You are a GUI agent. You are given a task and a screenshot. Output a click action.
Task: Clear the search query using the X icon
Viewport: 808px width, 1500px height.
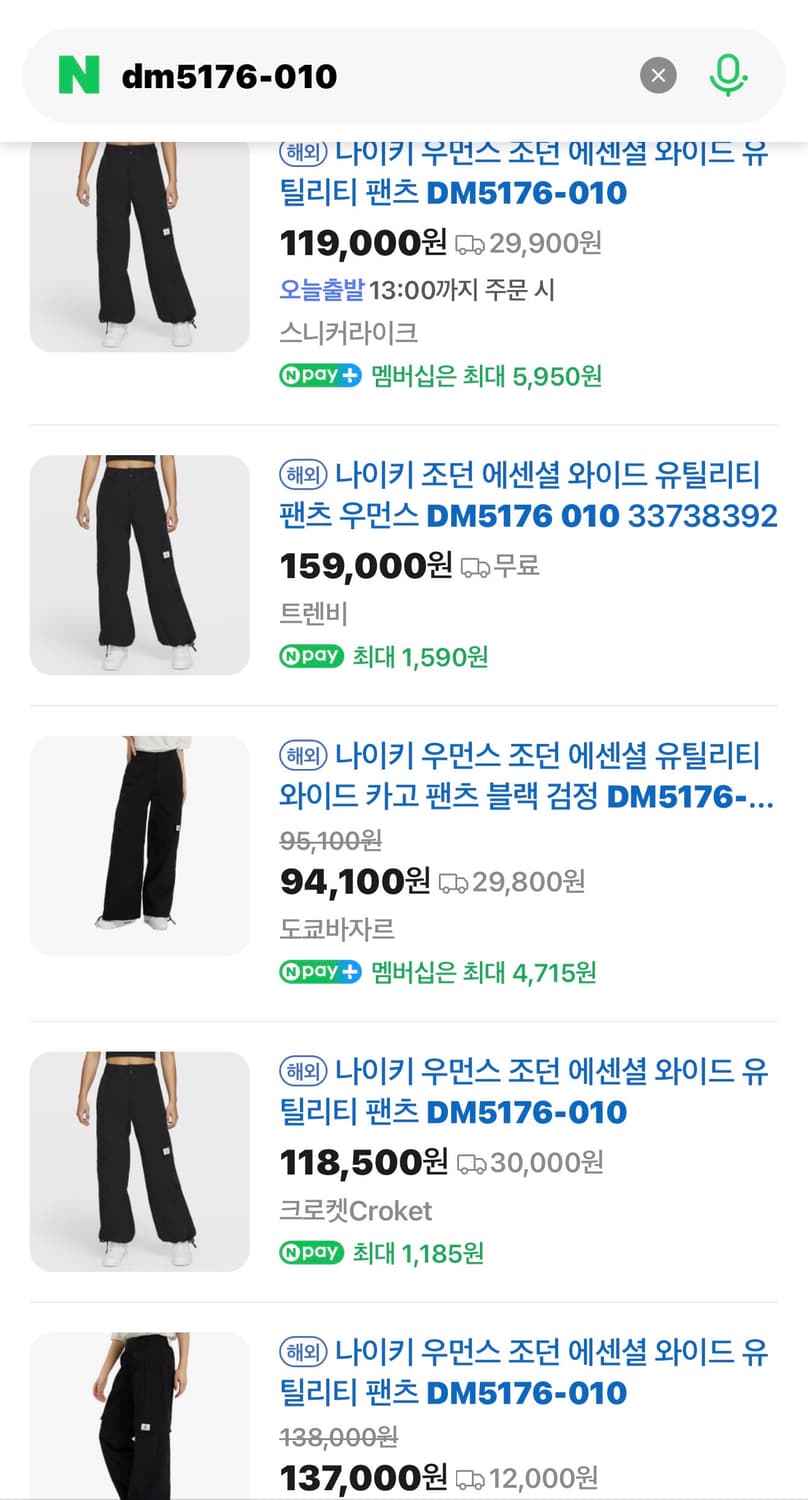tap(657, 74)
